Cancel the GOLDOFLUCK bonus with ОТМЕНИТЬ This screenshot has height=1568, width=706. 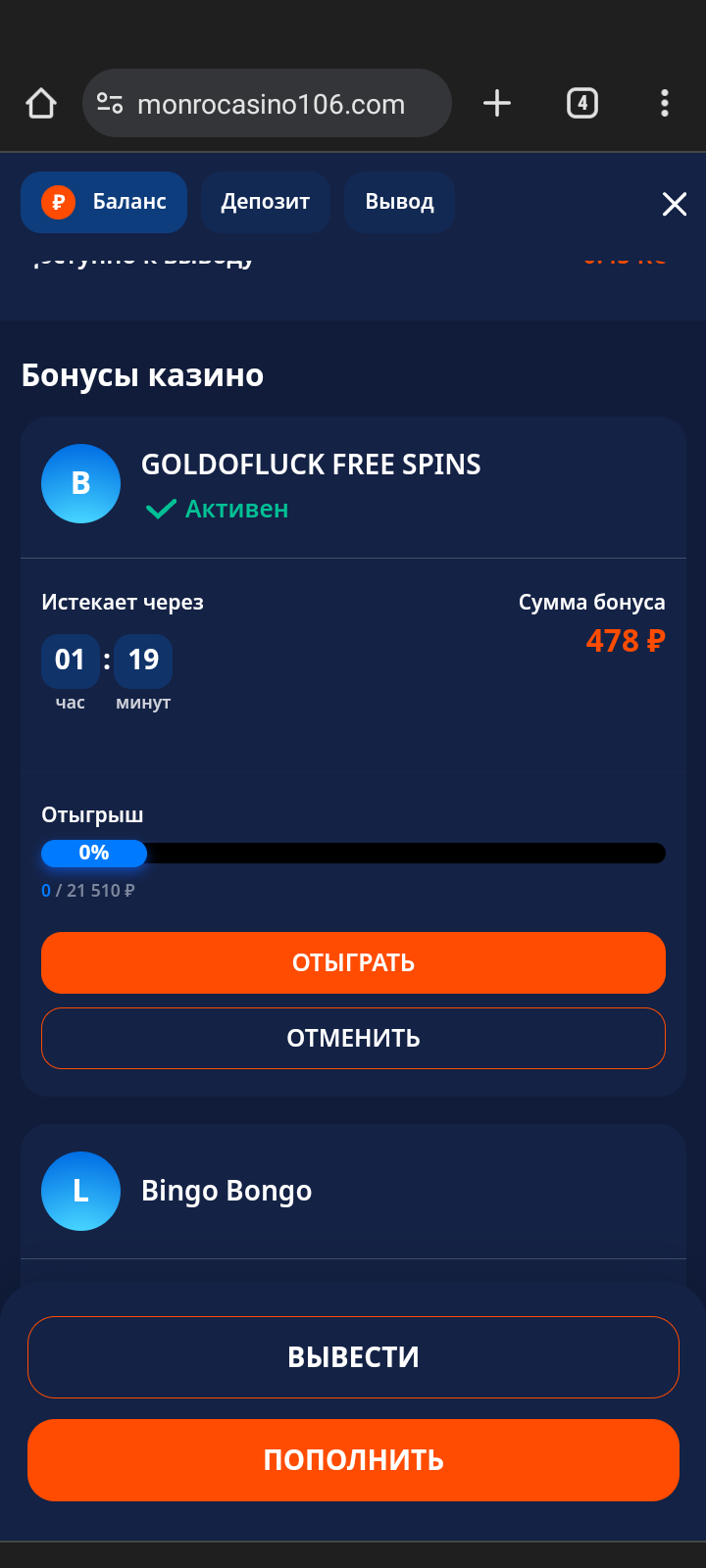(353, 1038)
